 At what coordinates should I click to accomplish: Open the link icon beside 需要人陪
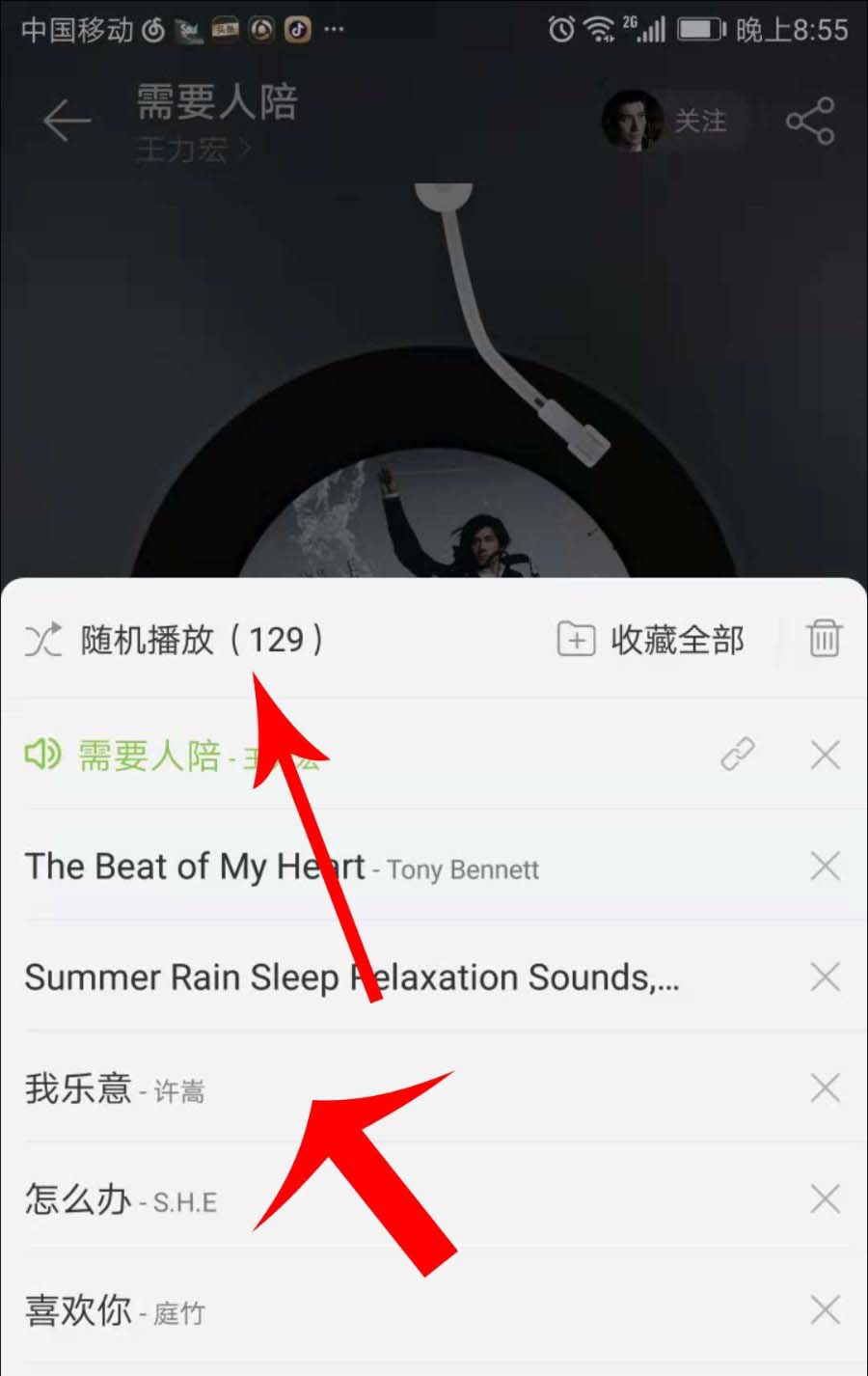click(738, 755)
